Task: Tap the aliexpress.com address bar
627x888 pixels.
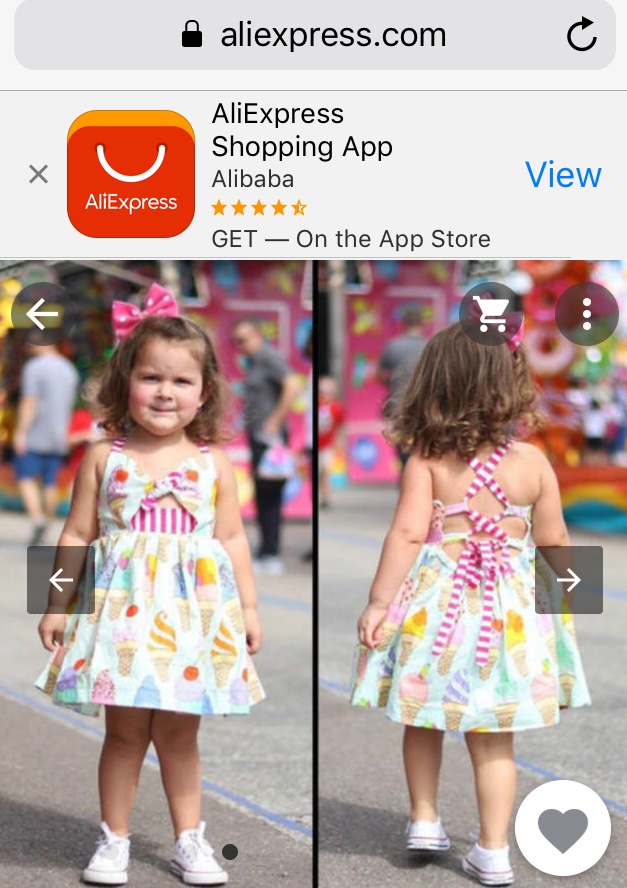Action: [314, 37]
